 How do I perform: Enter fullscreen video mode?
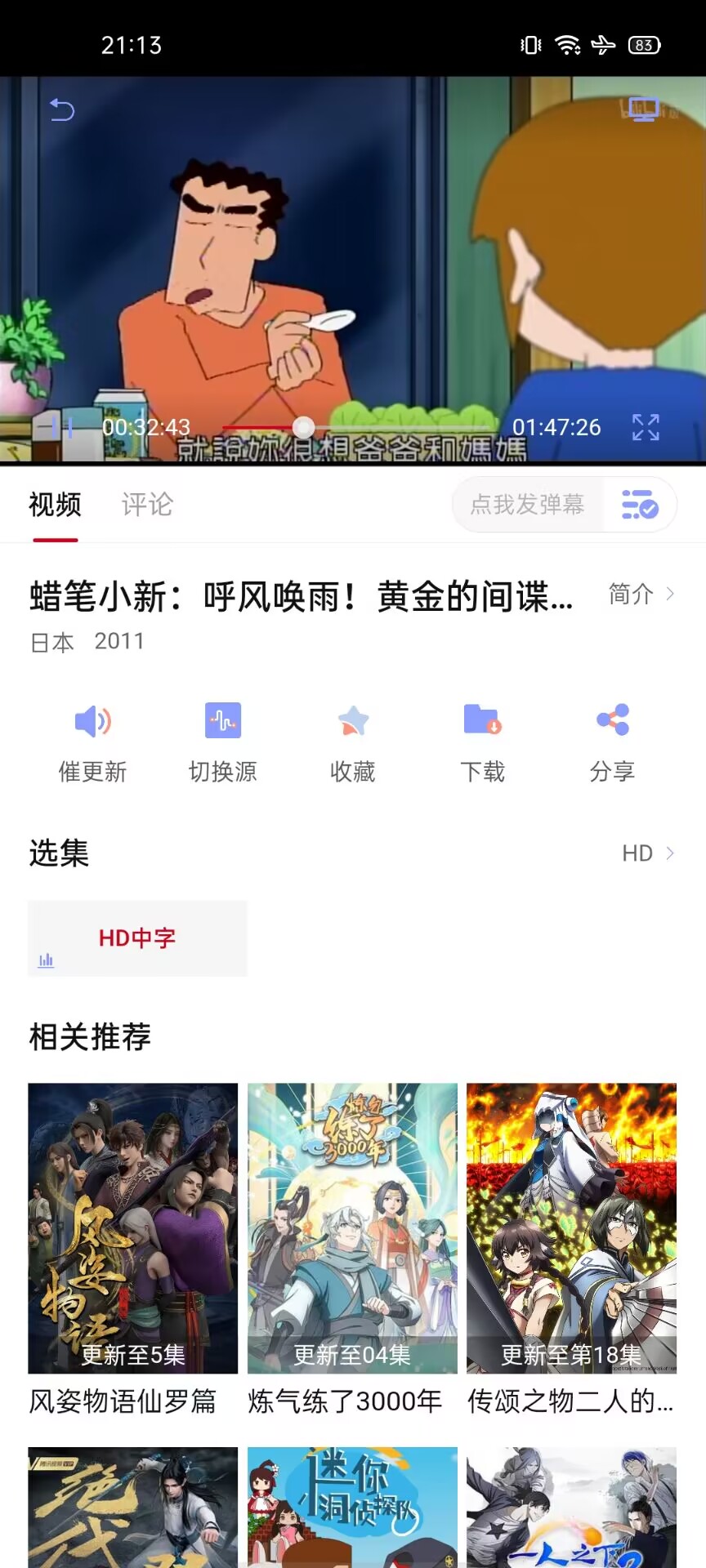coord(646,427)
